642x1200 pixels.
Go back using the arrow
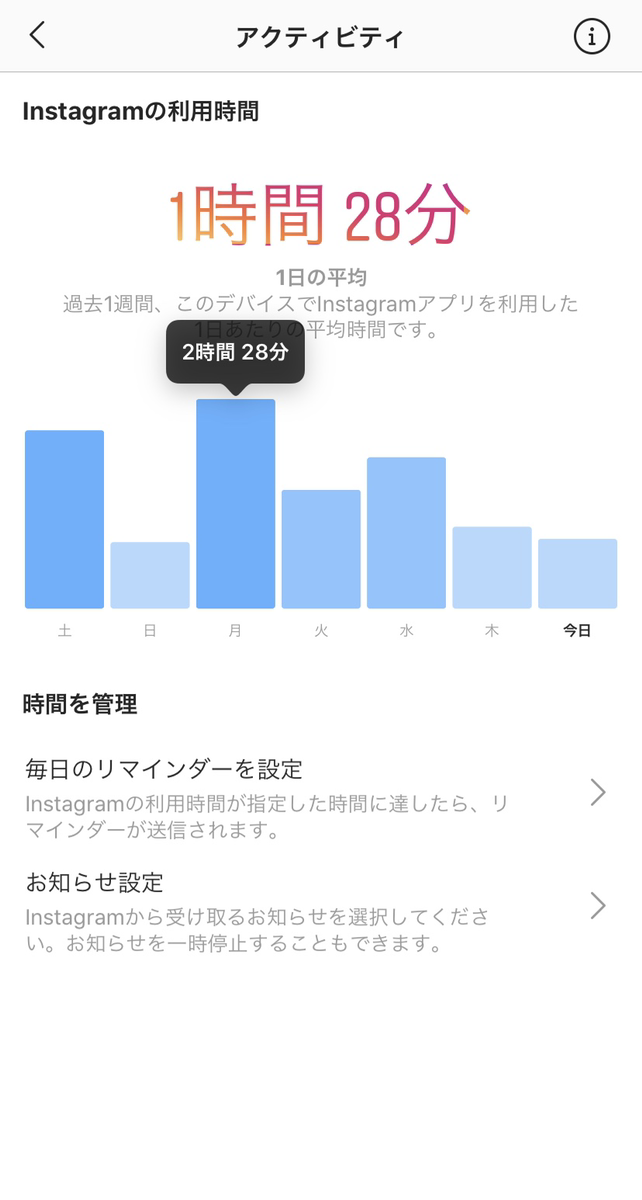click(x=37, y=36)
